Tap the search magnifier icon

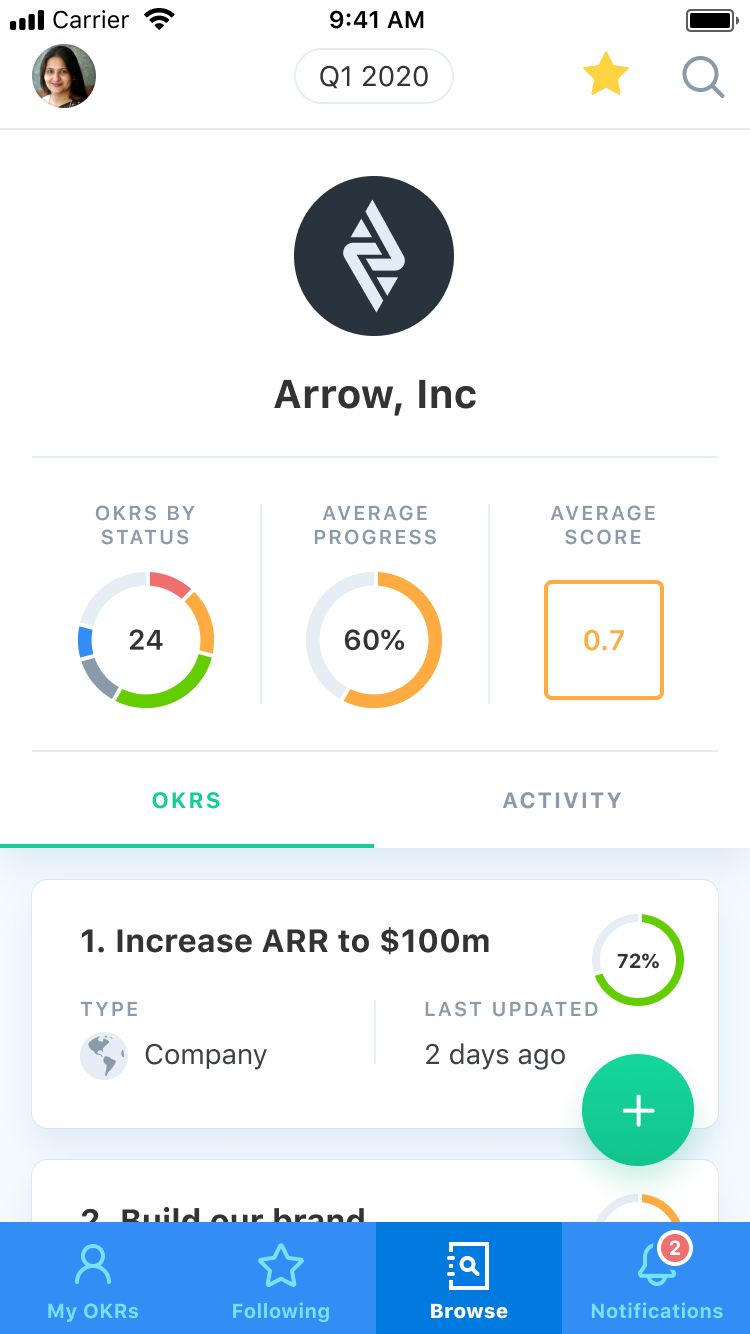[703, 76]
